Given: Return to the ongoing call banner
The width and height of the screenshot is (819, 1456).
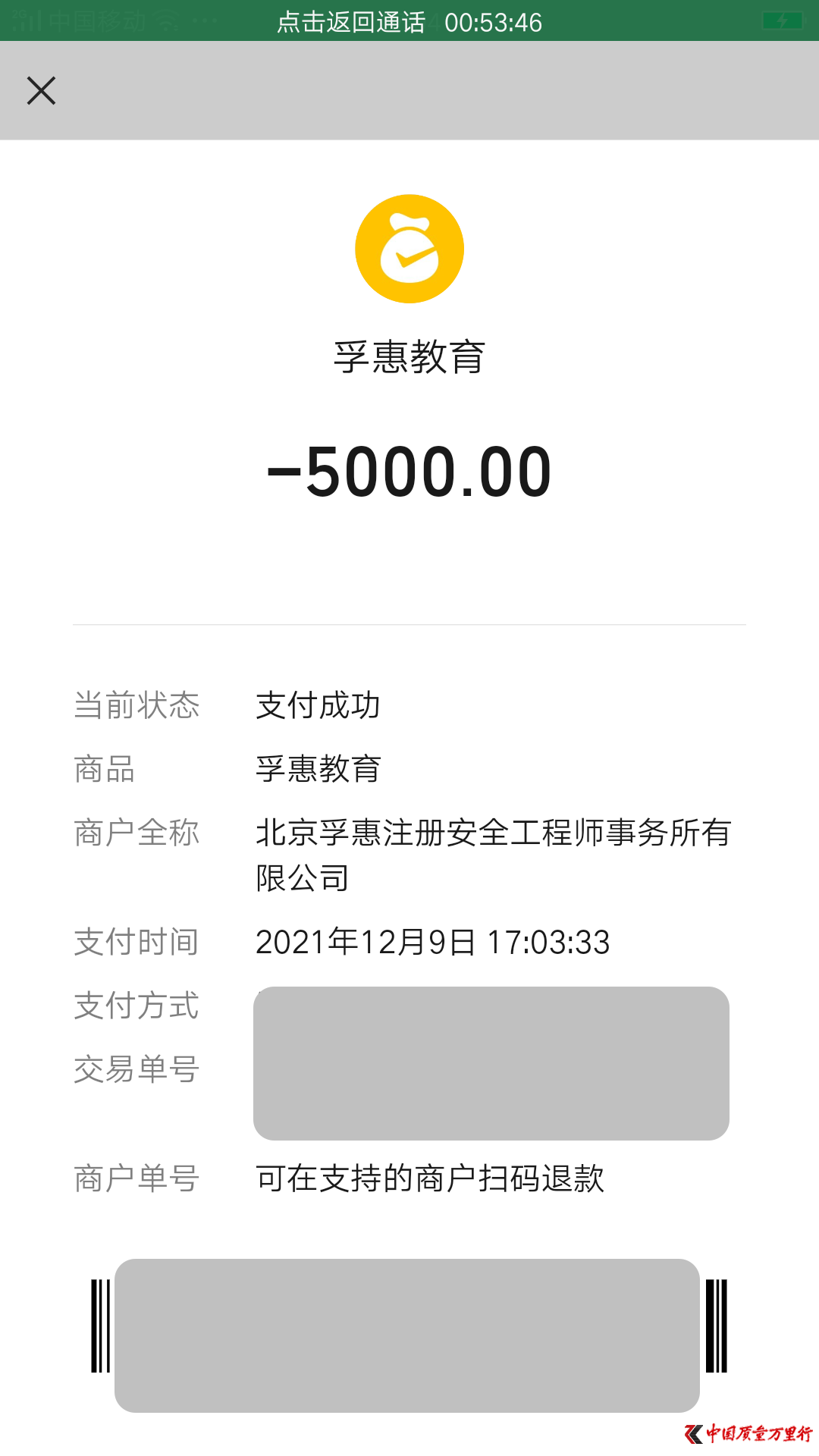Looking at the screenshot, I should (x=409, y=21).
